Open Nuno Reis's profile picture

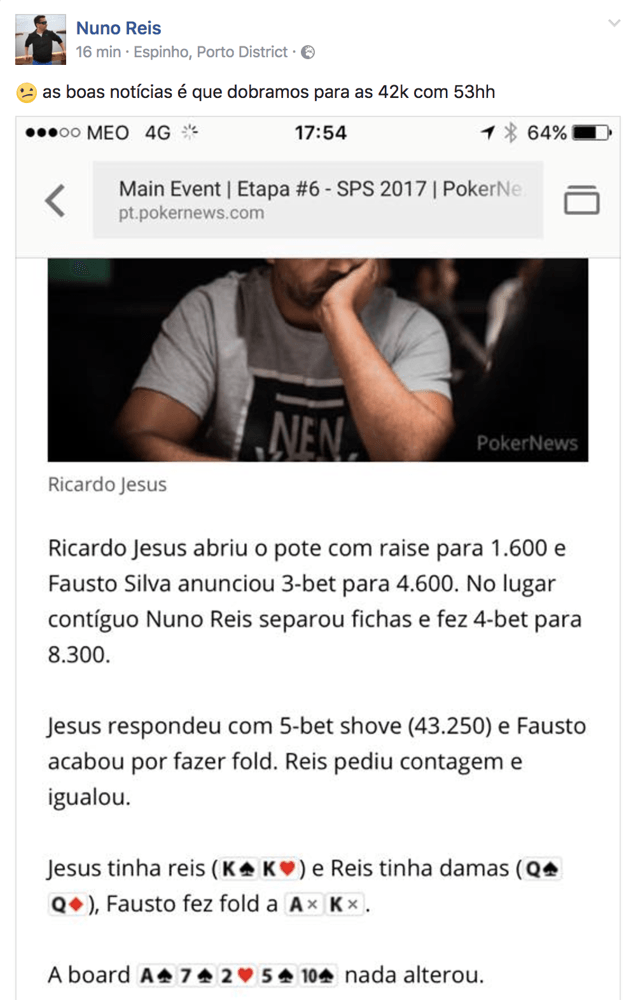(40, 40)
